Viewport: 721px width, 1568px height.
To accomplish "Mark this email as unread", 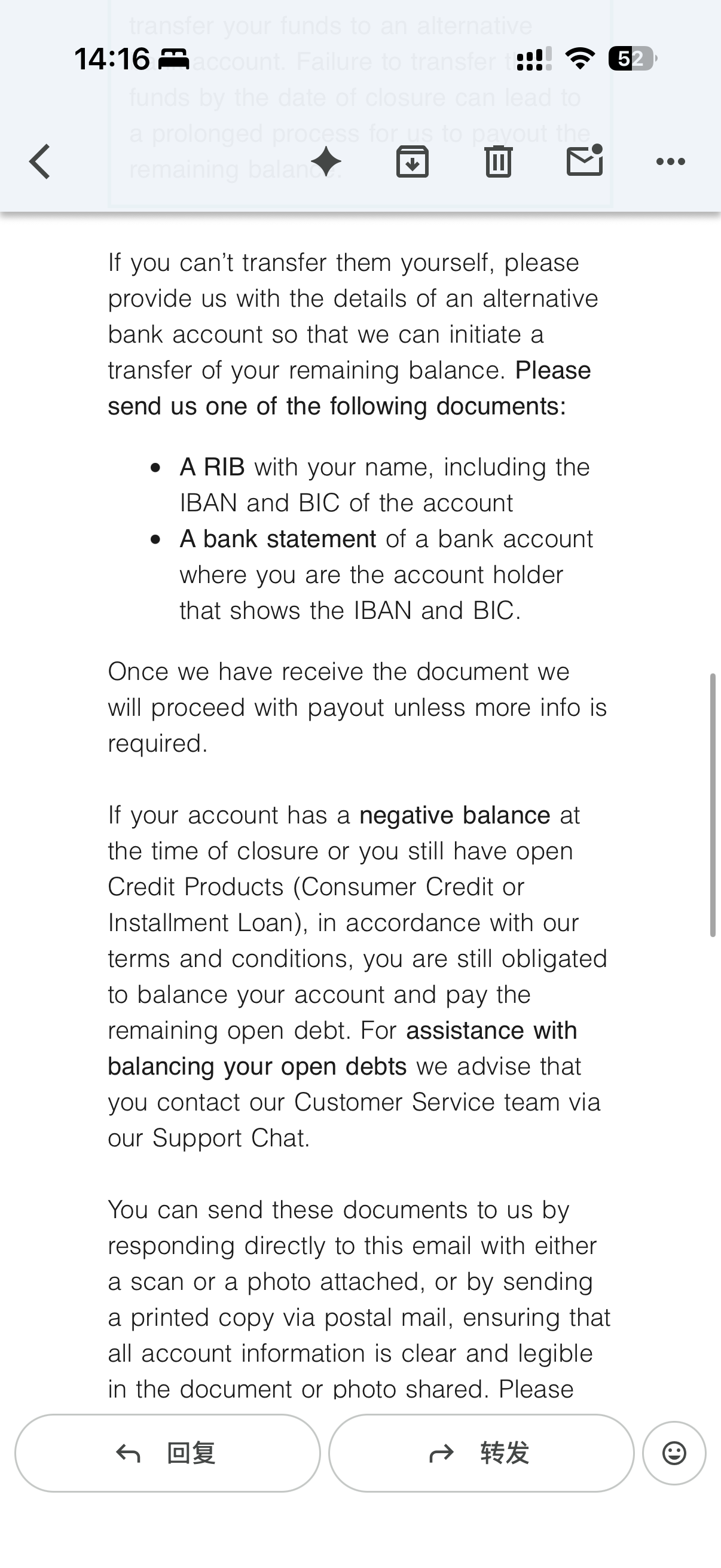I will click(x=585, y=161).
